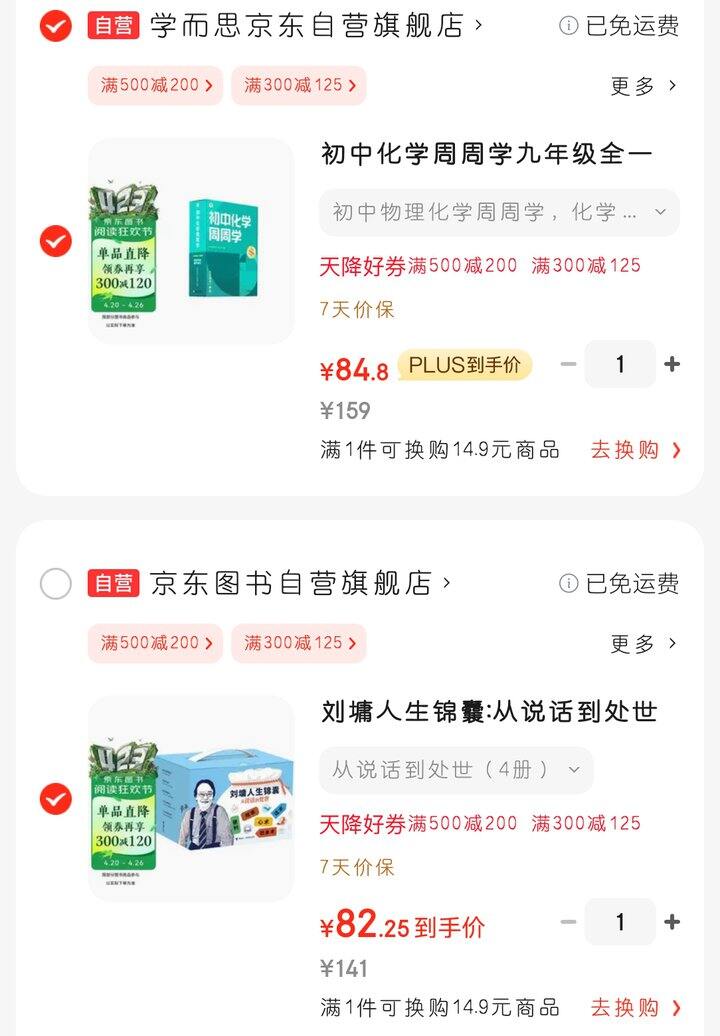Open the 刘墉人生锦囊 product image
Viewport: 720px width, 1036px height.
click(x=191, y=799)
